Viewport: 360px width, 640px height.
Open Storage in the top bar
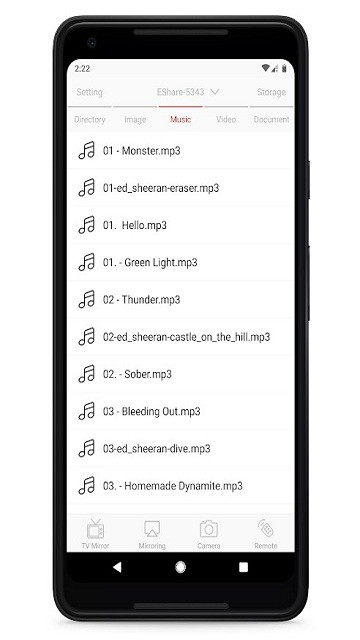(x=271, y=92)
